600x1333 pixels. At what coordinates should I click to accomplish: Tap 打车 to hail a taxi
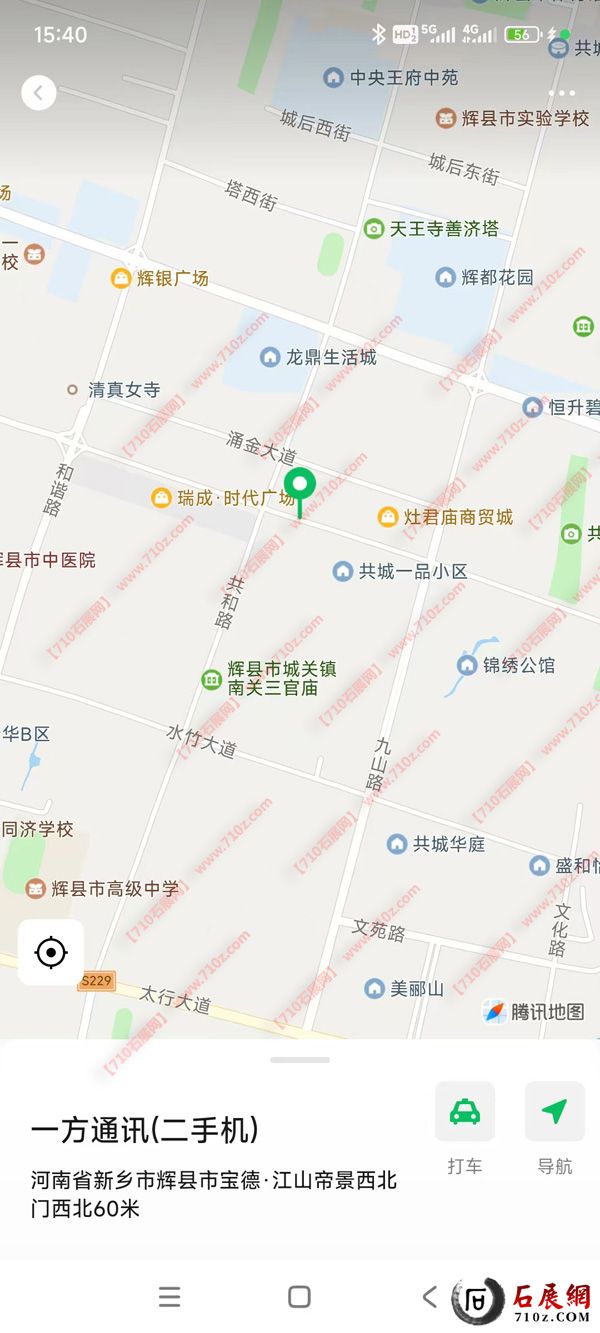[x=465, y=1112]
